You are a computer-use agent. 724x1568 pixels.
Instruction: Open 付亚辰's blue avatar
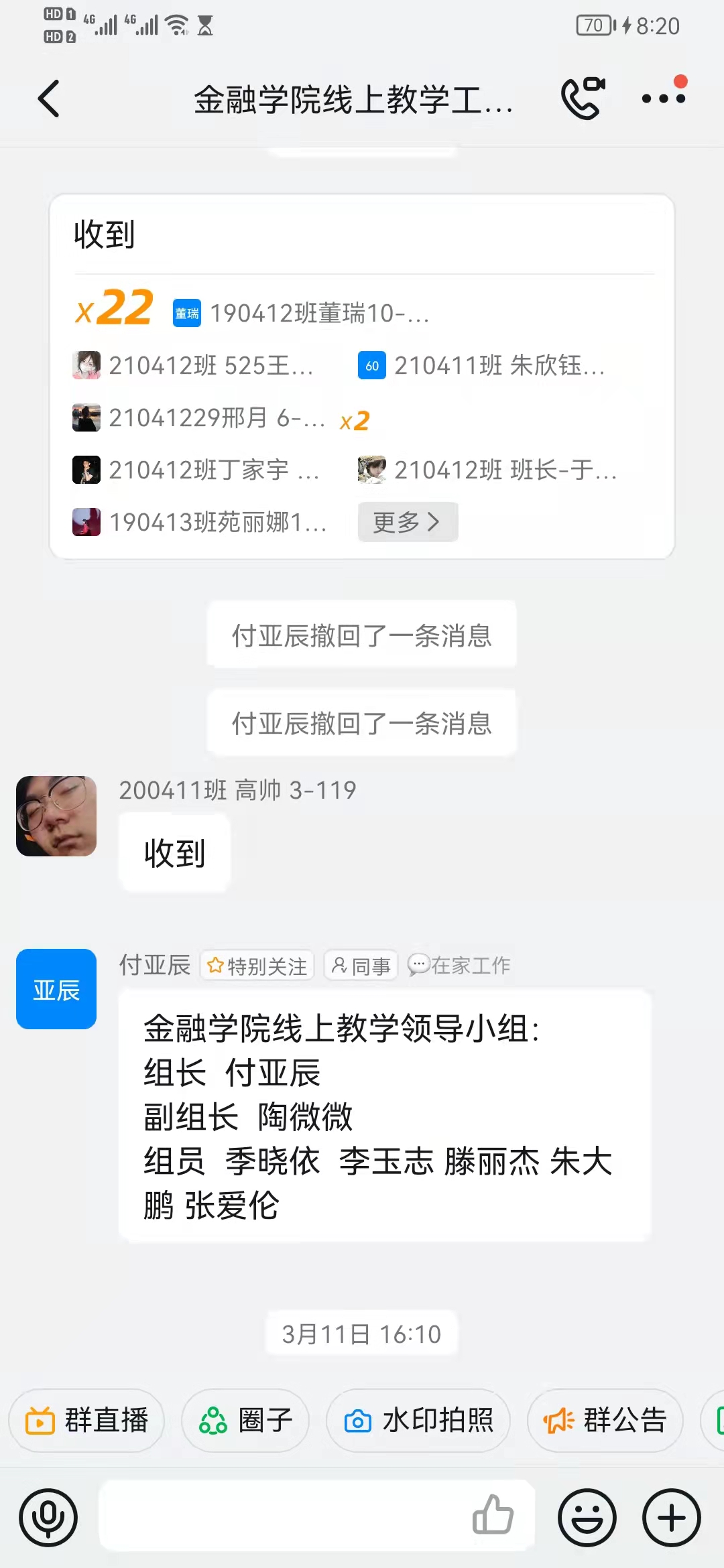pos(56,988)
